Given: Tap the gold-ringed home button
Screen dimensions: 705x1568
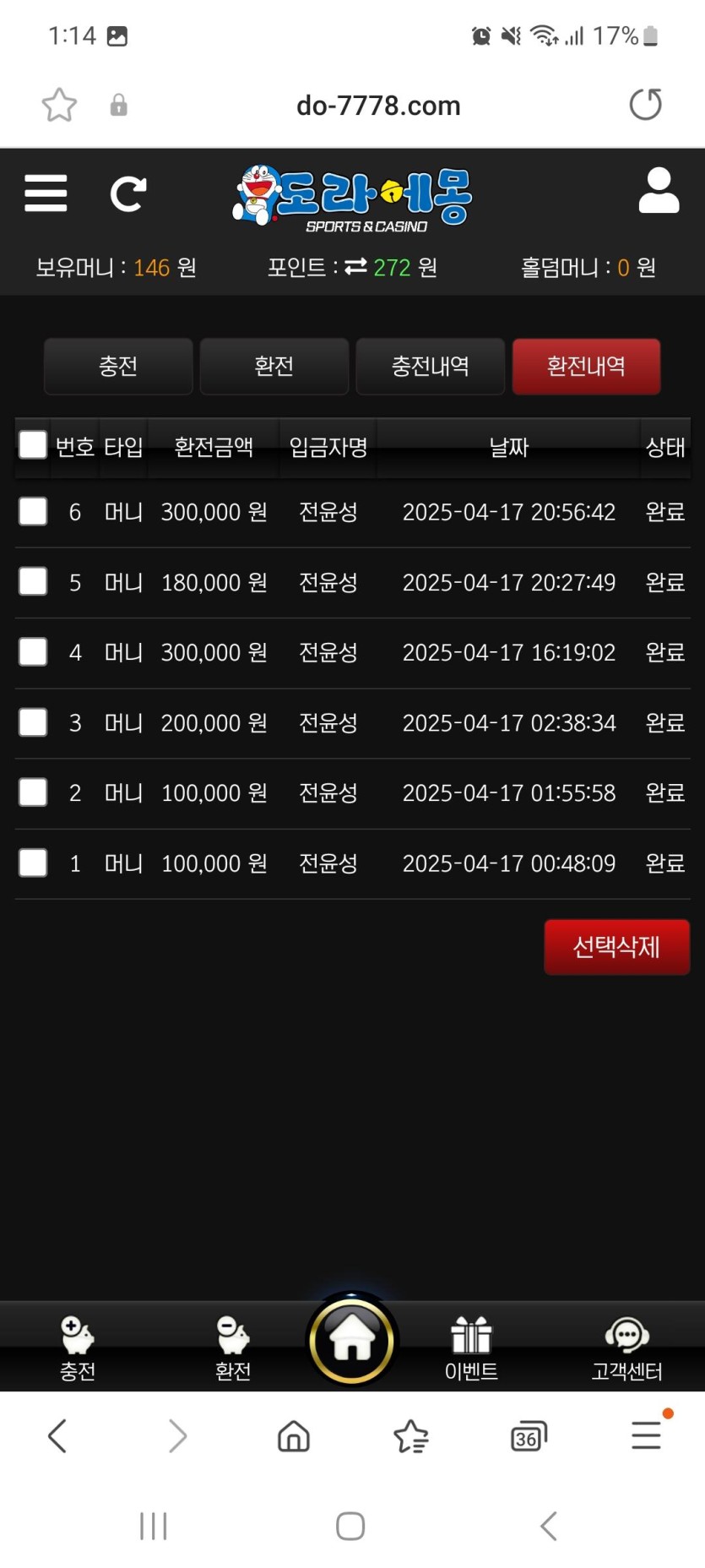Looking at the screenshot, I should tap(352, 1339).
